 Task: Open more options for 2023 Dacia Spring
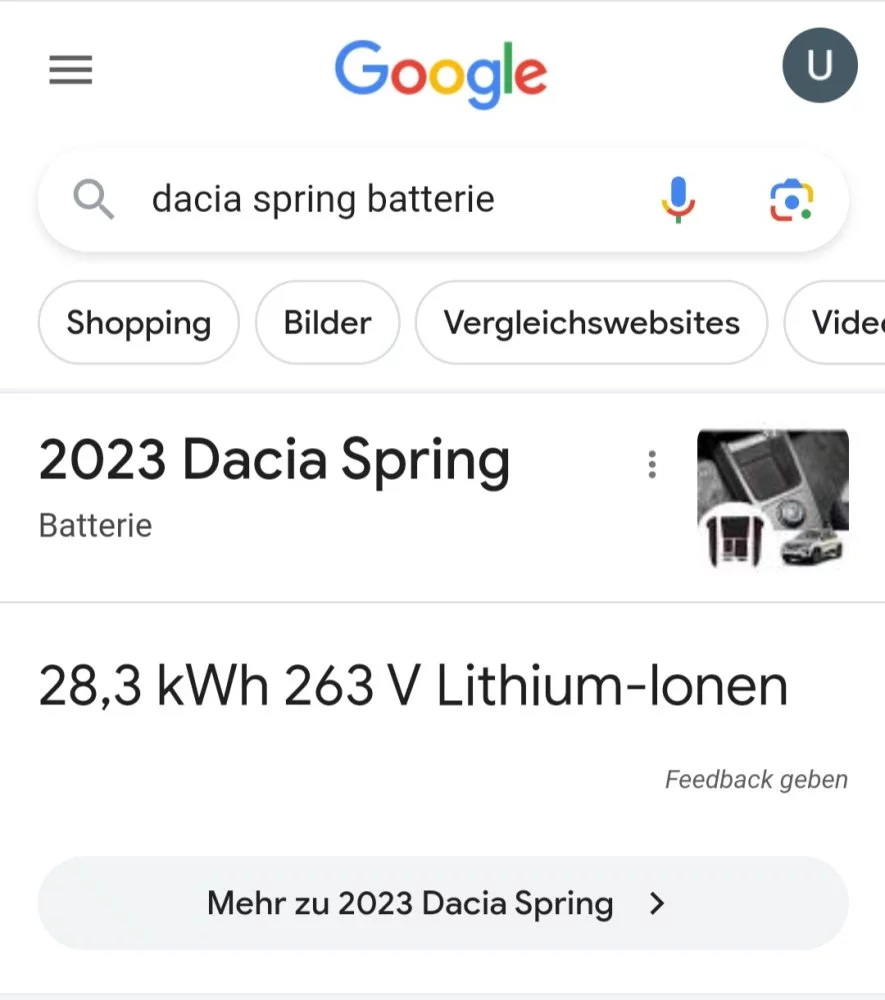(x=652, y=464)
